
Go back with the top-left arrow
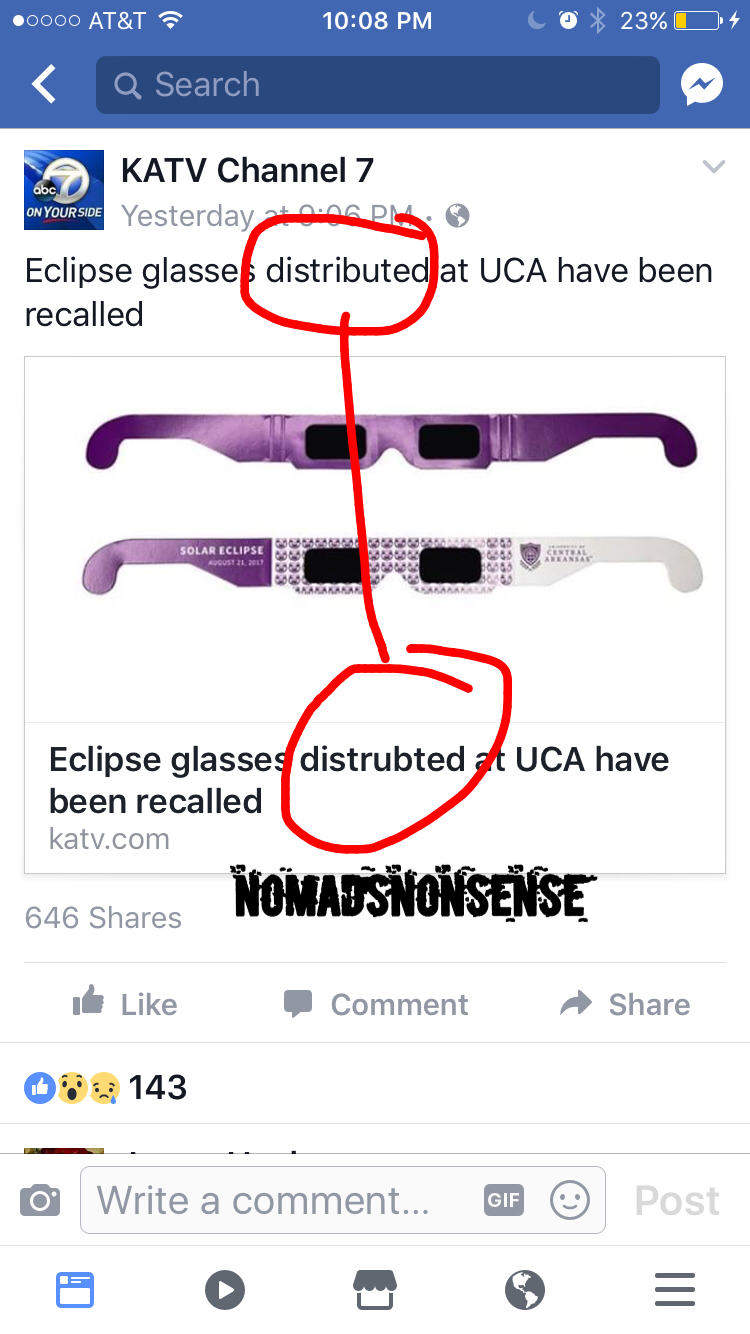[x=44, y=85]
